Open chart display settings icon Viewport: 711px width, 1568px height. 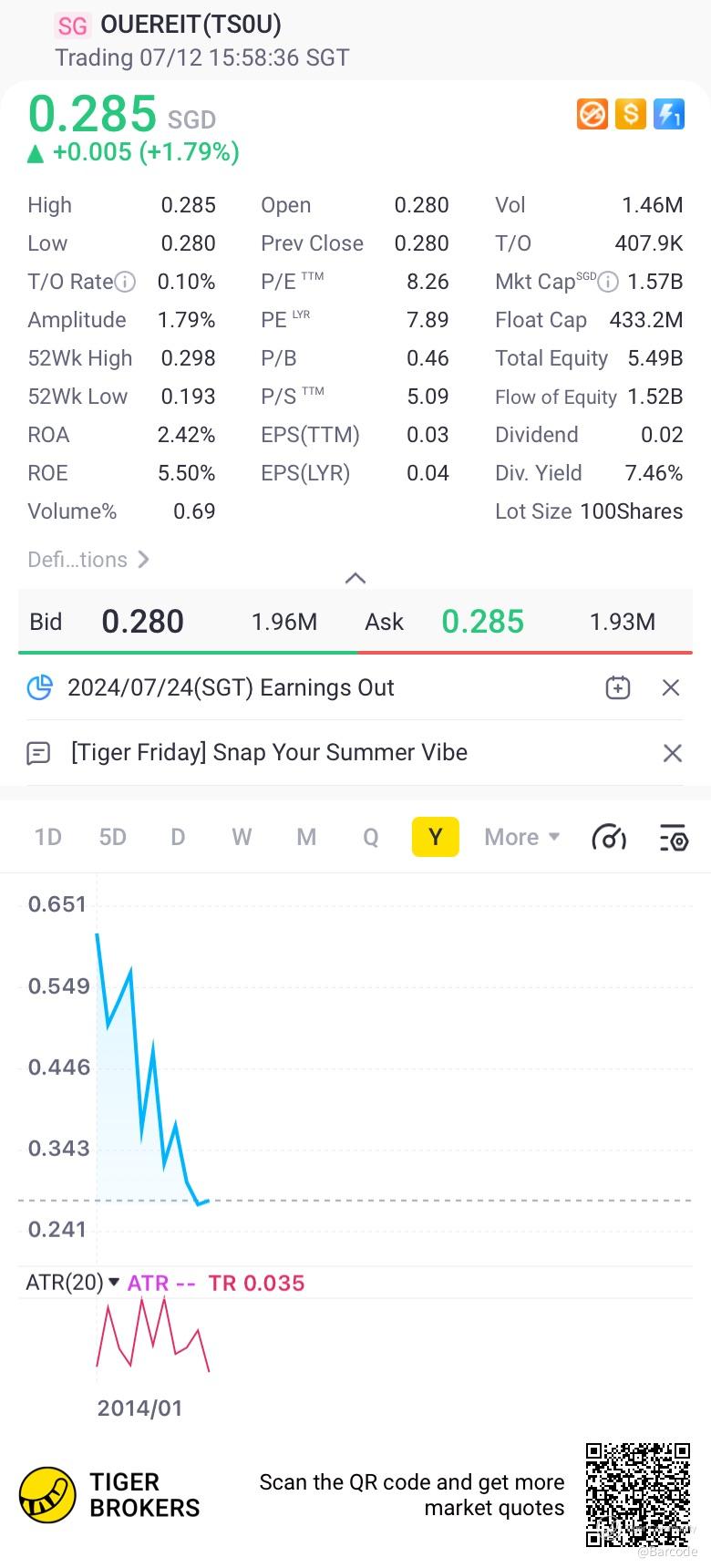(x=674, y=837)
